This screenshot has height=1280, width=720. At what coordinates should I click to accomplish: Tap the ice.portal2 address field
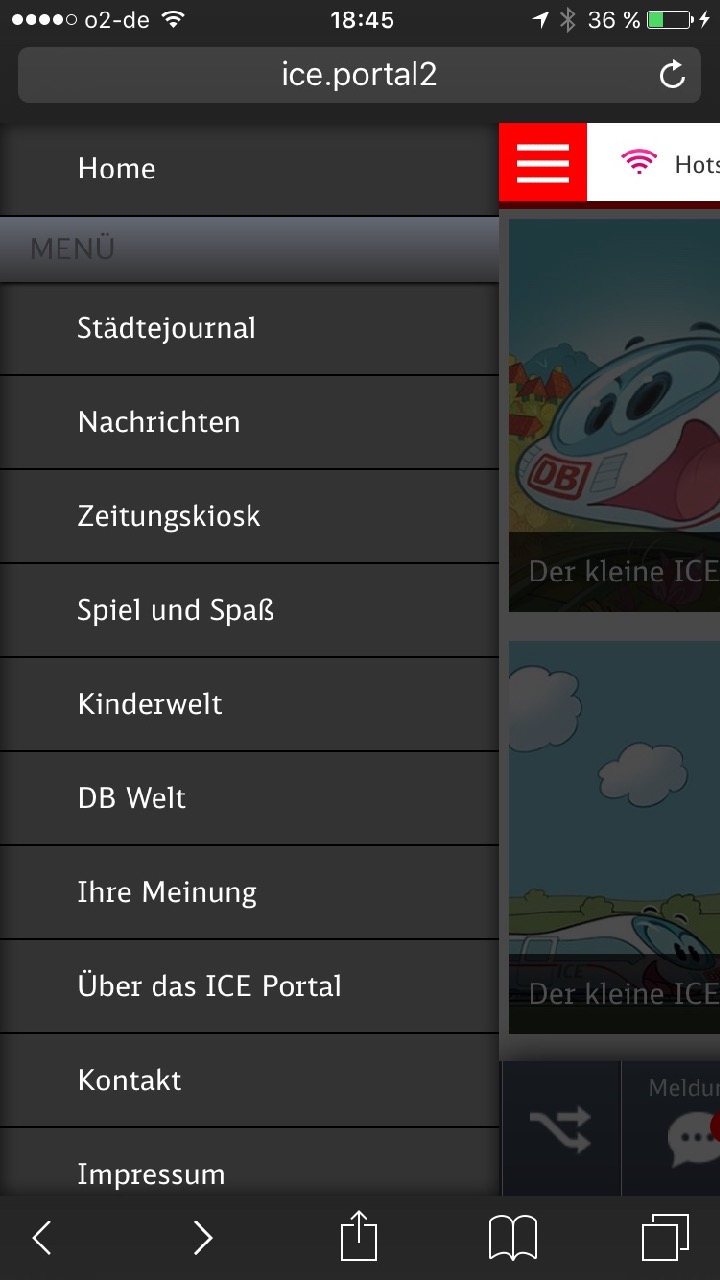359,74
